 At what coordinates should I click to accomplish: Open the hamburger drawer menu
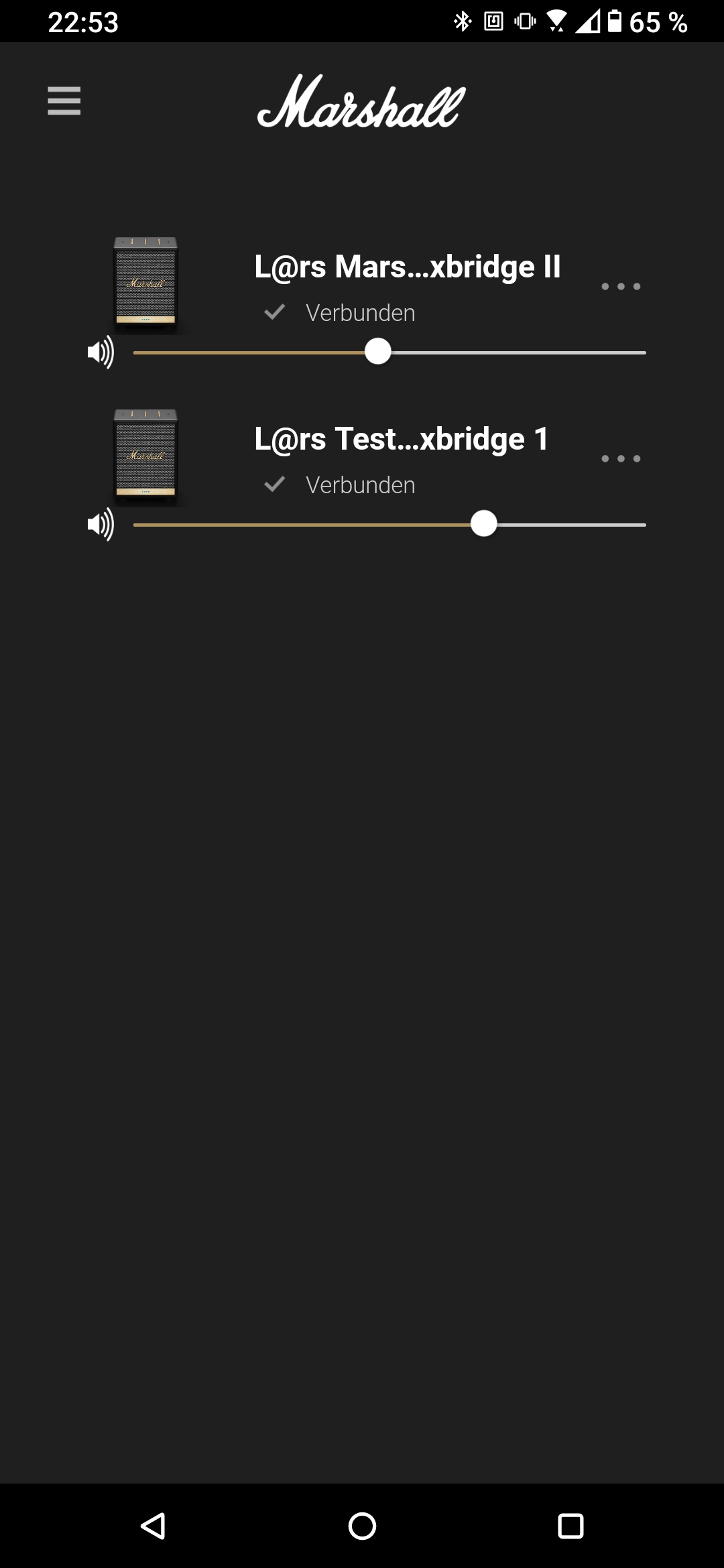pos(64,101)
